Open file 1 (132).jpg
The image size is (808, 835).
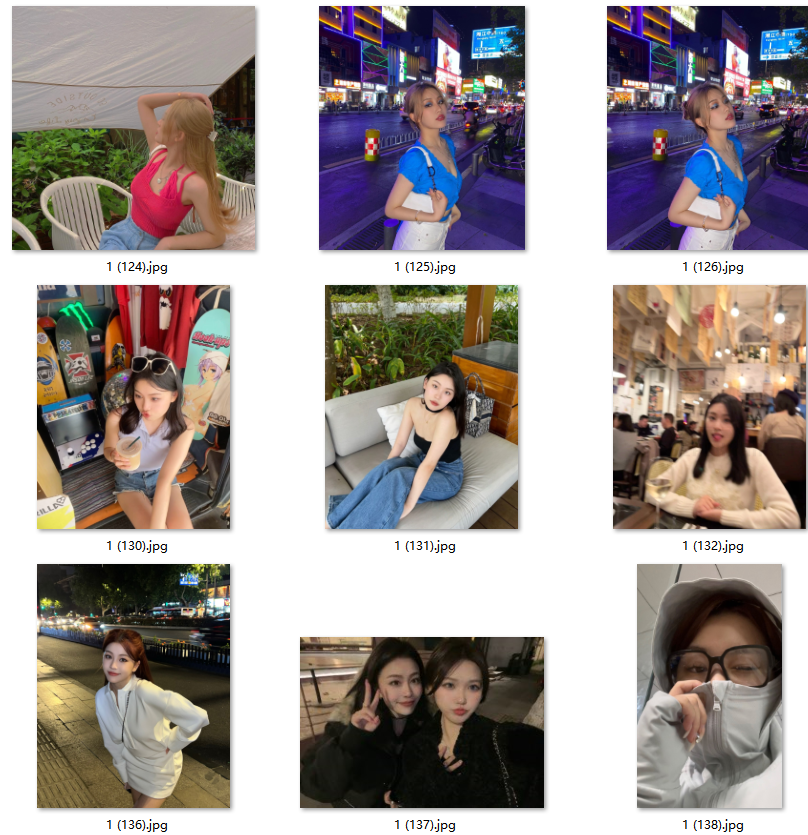click(x=710, y=407)
